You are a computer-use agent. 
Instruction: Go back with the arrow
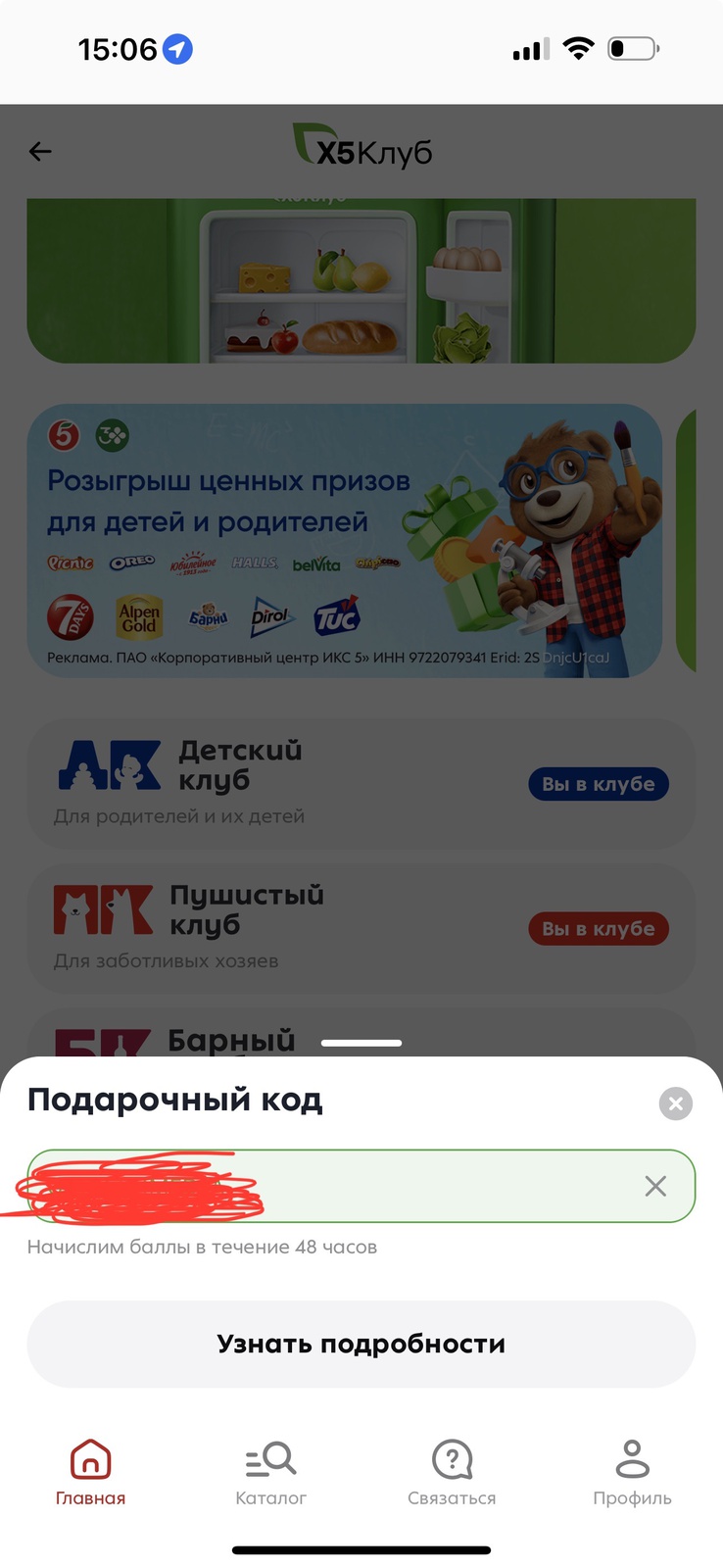[40, 151]
